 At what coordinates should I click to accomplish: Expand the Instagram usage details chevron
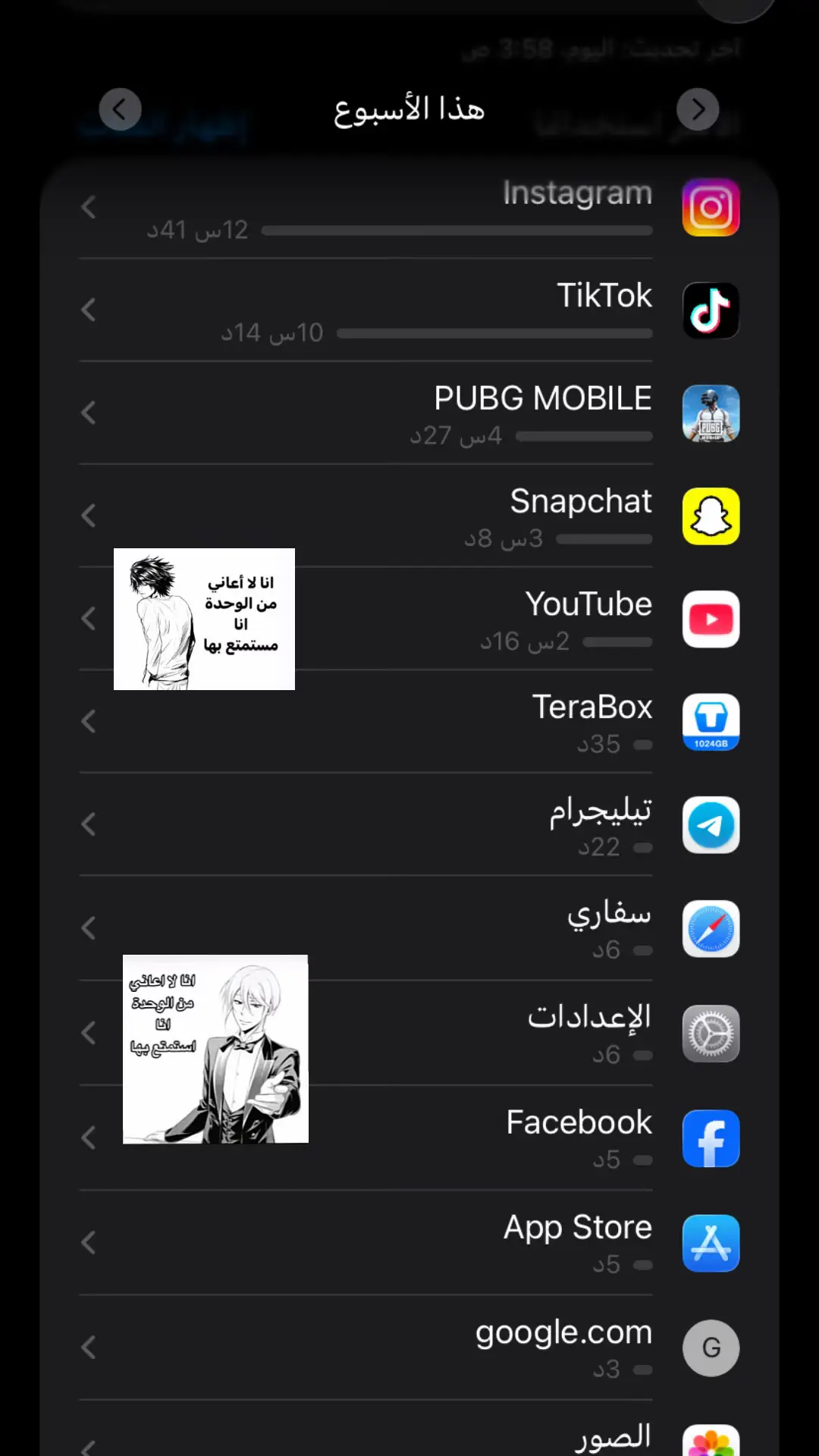(89, 206)
